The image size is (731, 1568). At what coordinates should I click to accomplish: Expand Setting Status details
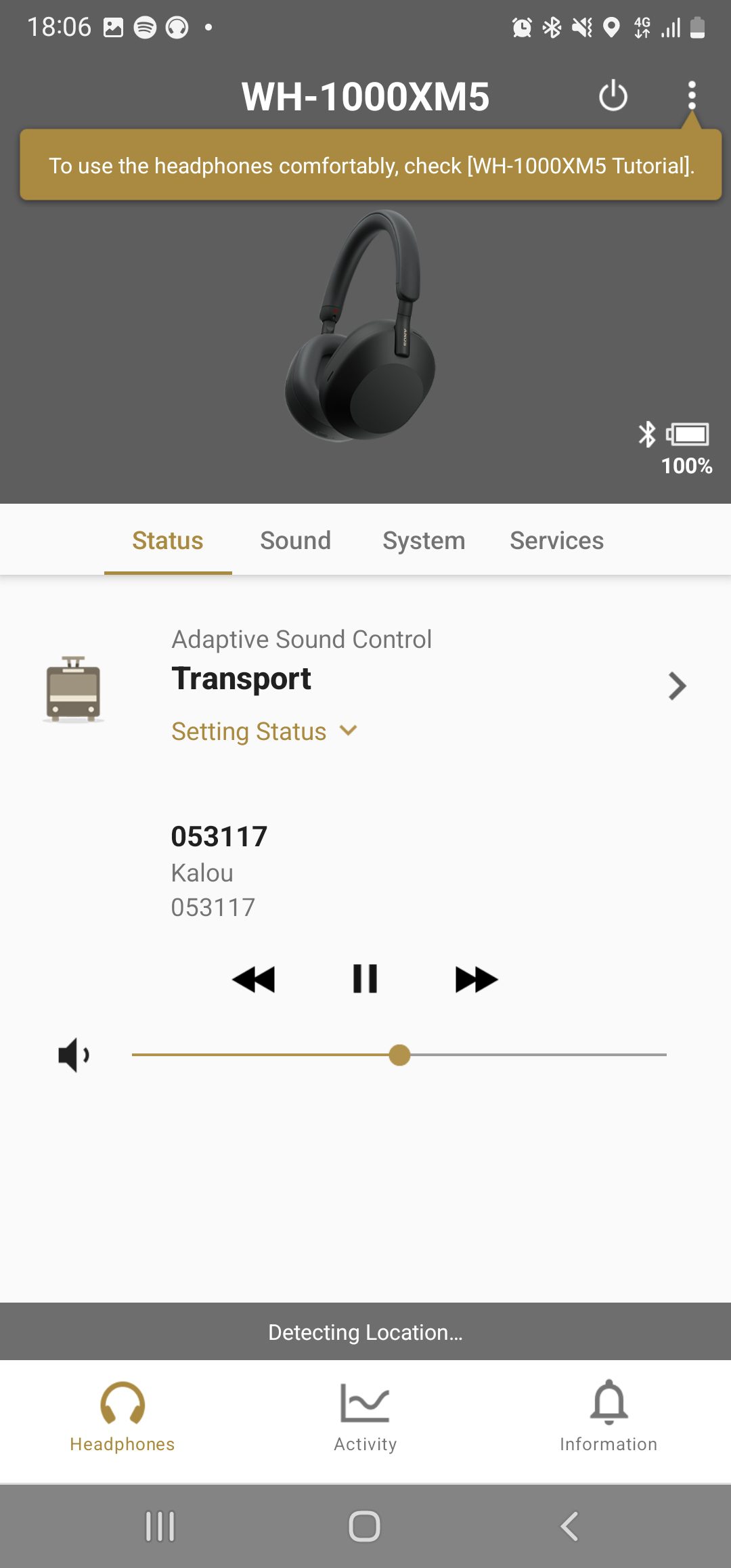click(x=265, y=731)
